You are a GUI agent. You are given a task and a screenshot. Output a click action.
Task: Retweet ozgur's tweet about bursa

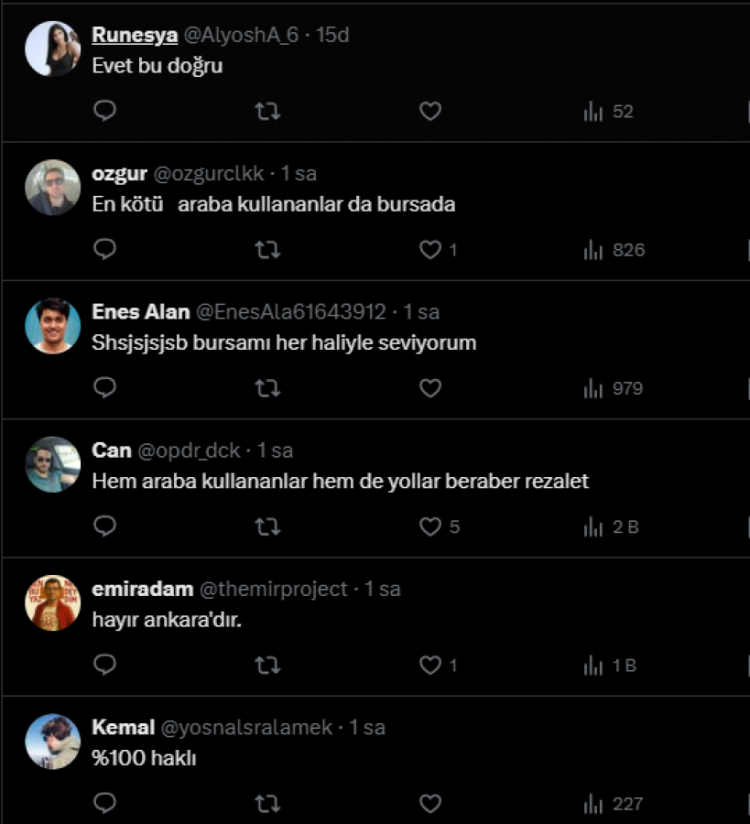267,250
